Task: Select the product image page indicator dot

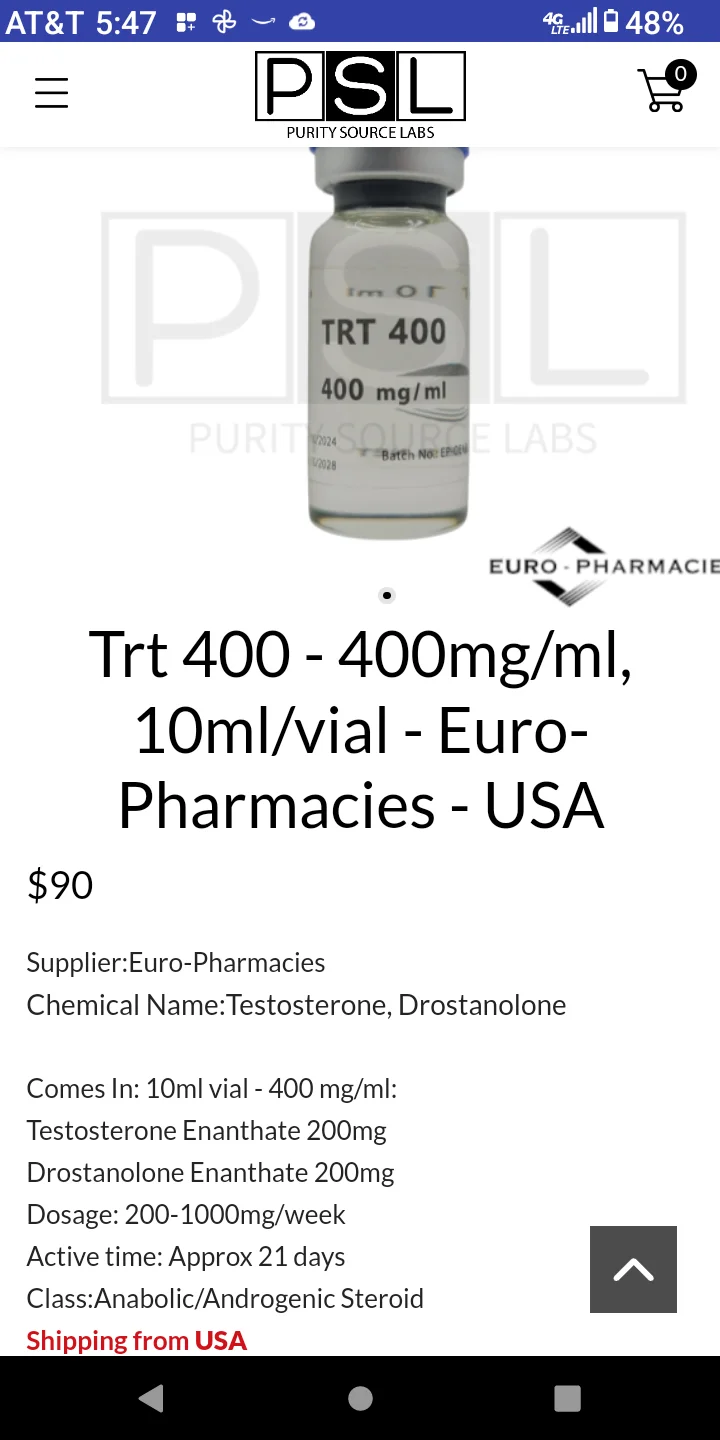Action: point(387,595)
